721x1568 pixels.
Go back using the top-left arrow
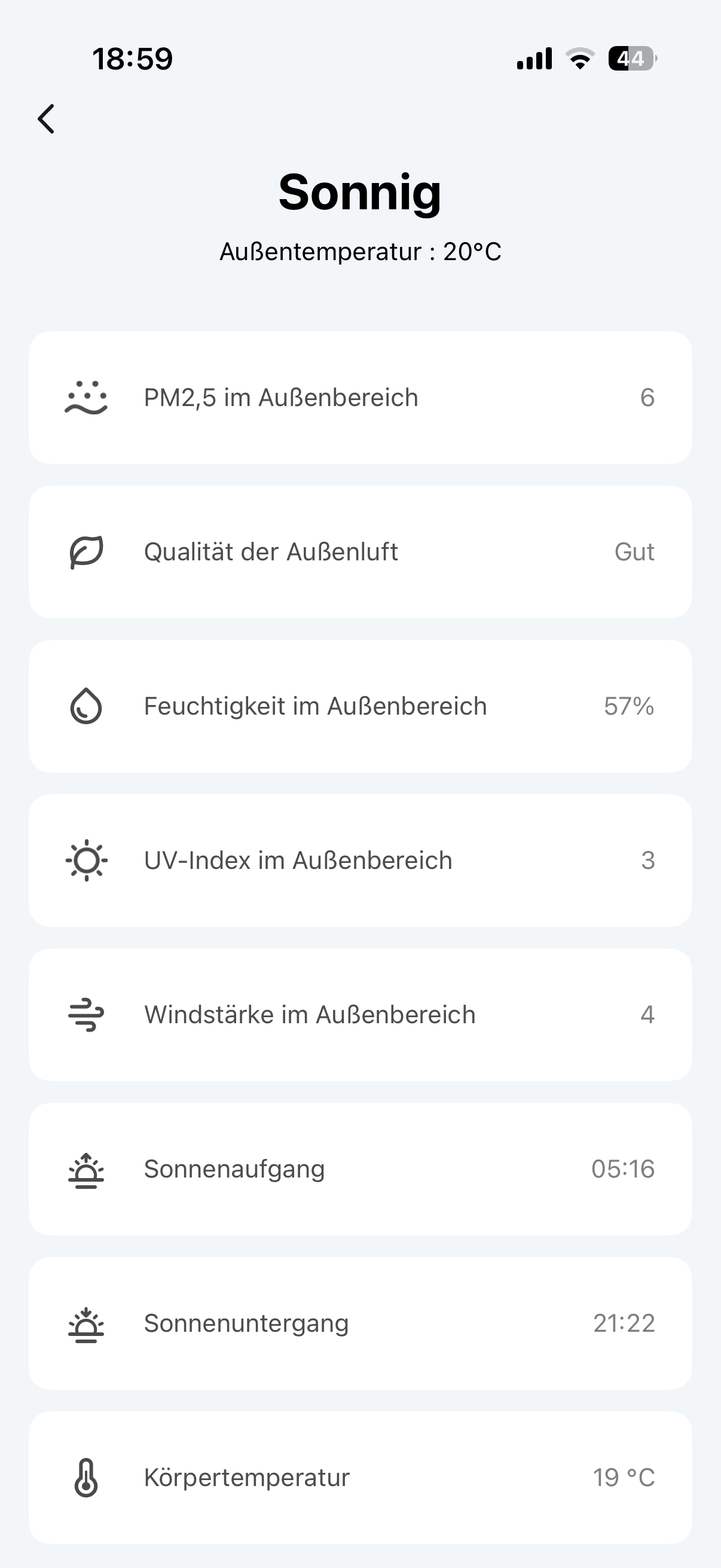click(x=46, y=118)
